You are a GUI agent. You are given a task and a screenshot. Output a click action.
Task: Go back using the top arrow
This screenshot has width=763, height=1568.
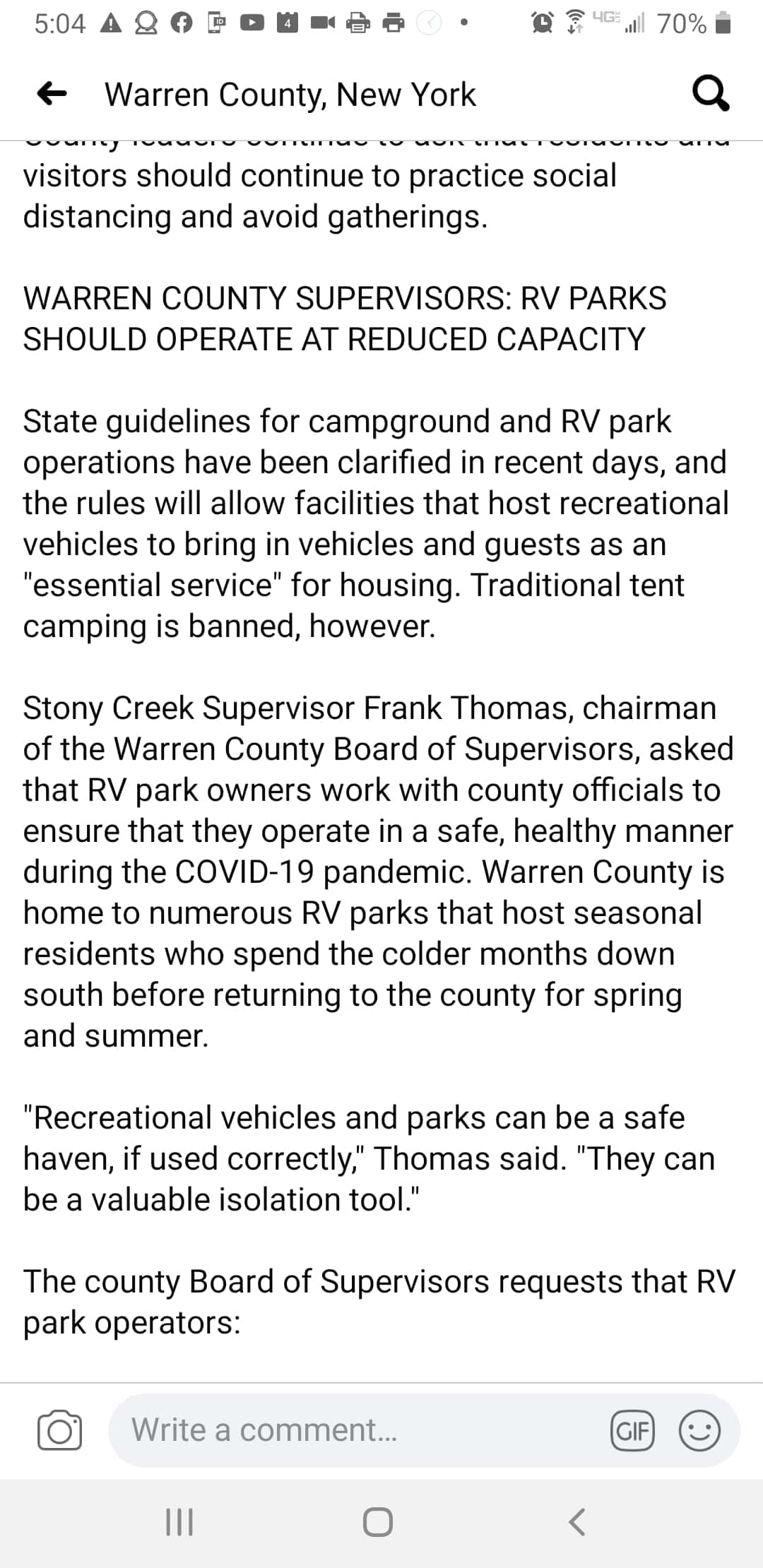[52, 93]
